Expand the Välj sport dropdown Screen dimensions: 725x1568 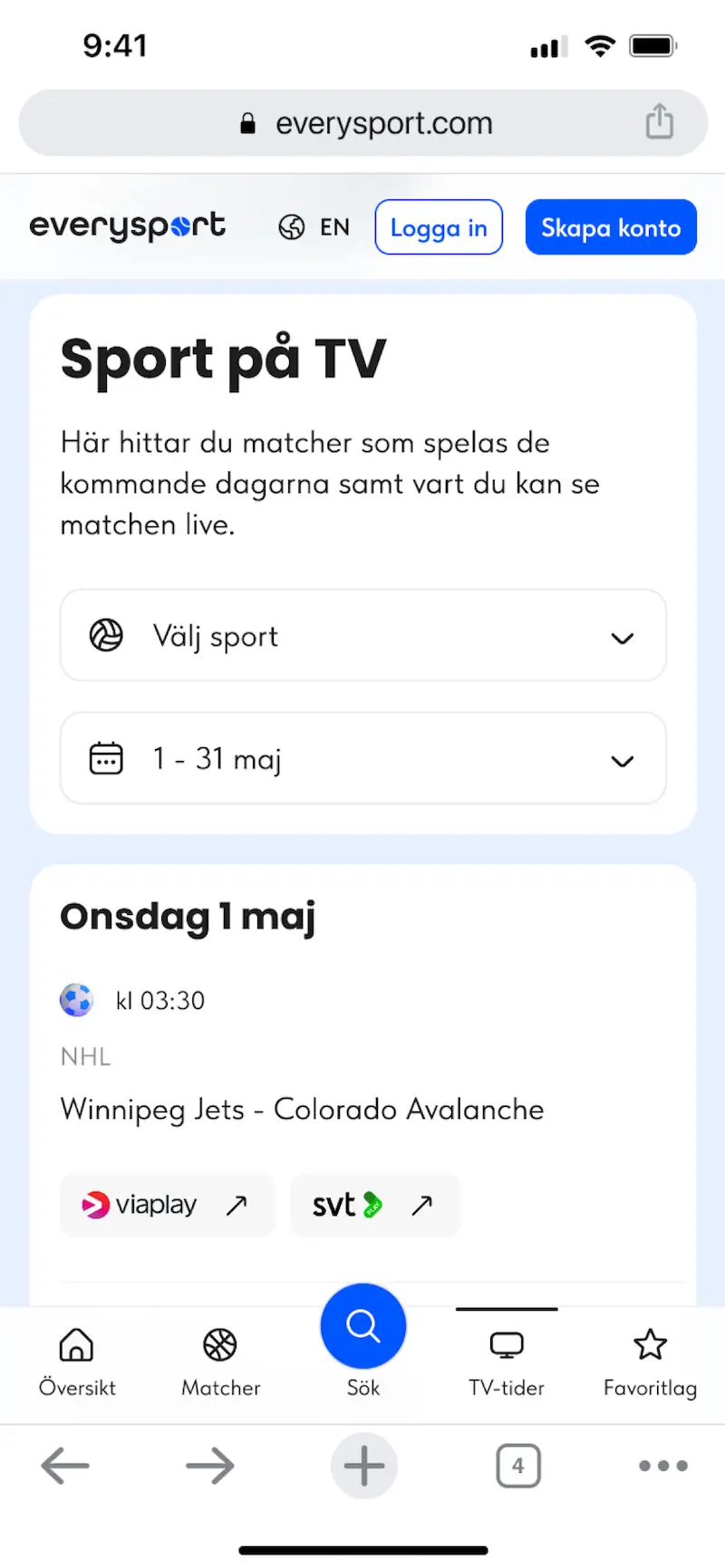click(x=362, y=636)
